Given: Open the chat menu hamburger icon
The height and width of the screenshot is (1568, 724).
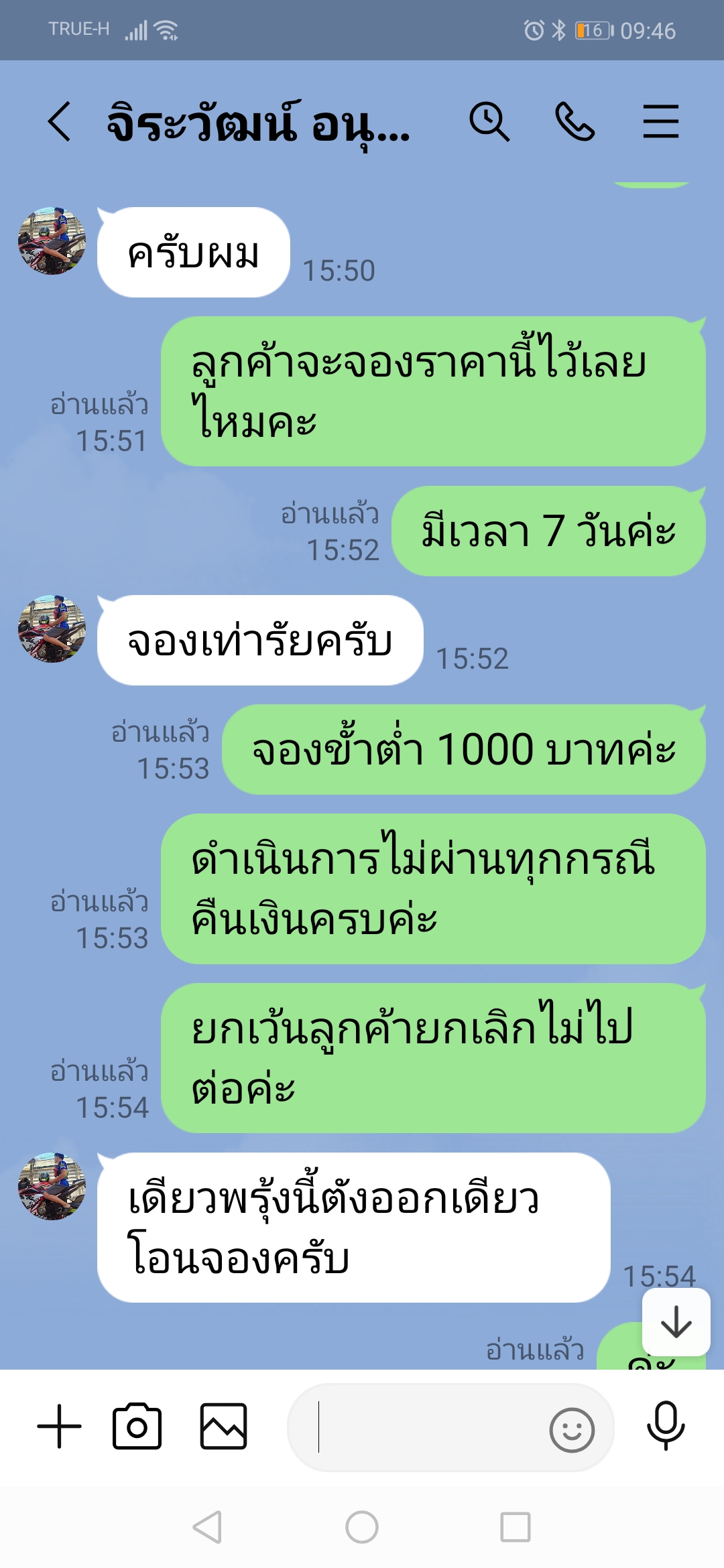Looking at the screenshot, I should click(661, 122).
